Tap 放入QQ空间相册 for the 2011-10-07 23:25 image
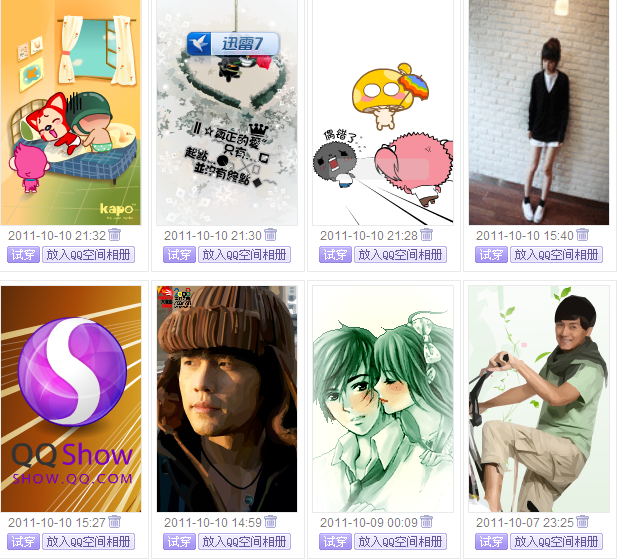This screenshot has height=560, width=622. (557, 542)
